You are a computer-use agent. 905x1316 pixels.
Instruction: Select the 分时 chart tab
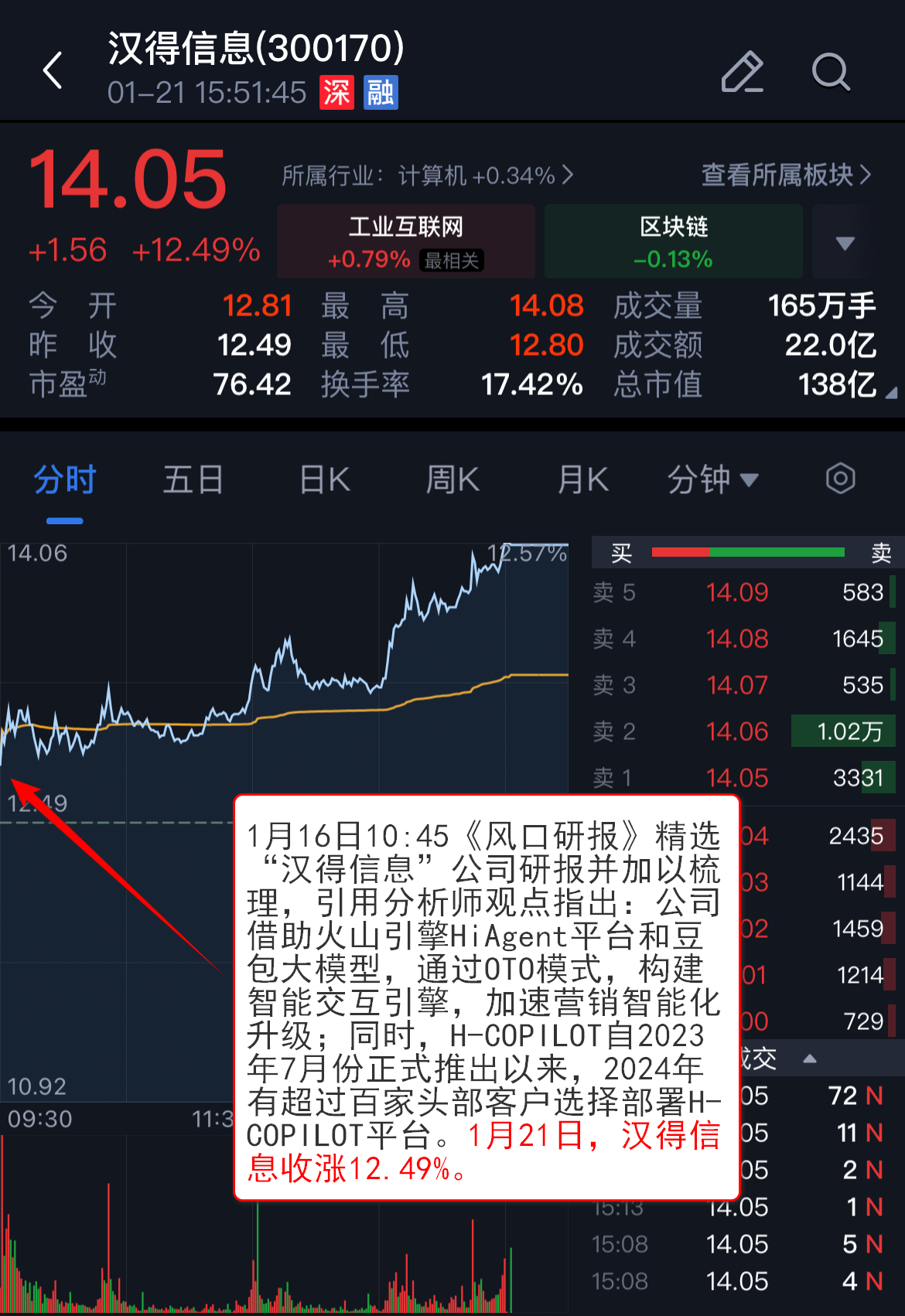pos(65,479)
